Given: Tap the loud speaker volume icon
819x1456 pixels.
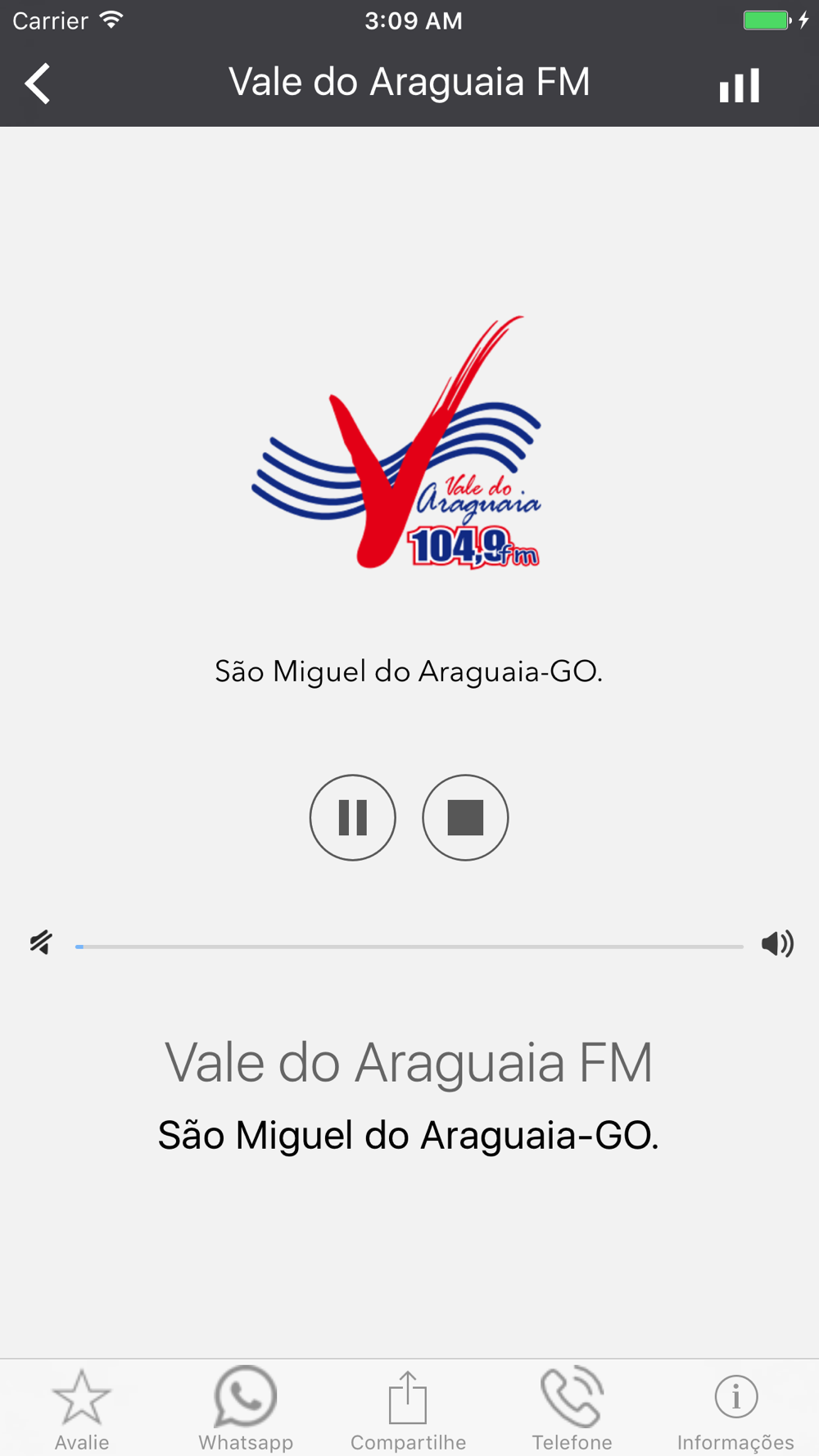Looking at the screenshot, I should coord(777,944).
